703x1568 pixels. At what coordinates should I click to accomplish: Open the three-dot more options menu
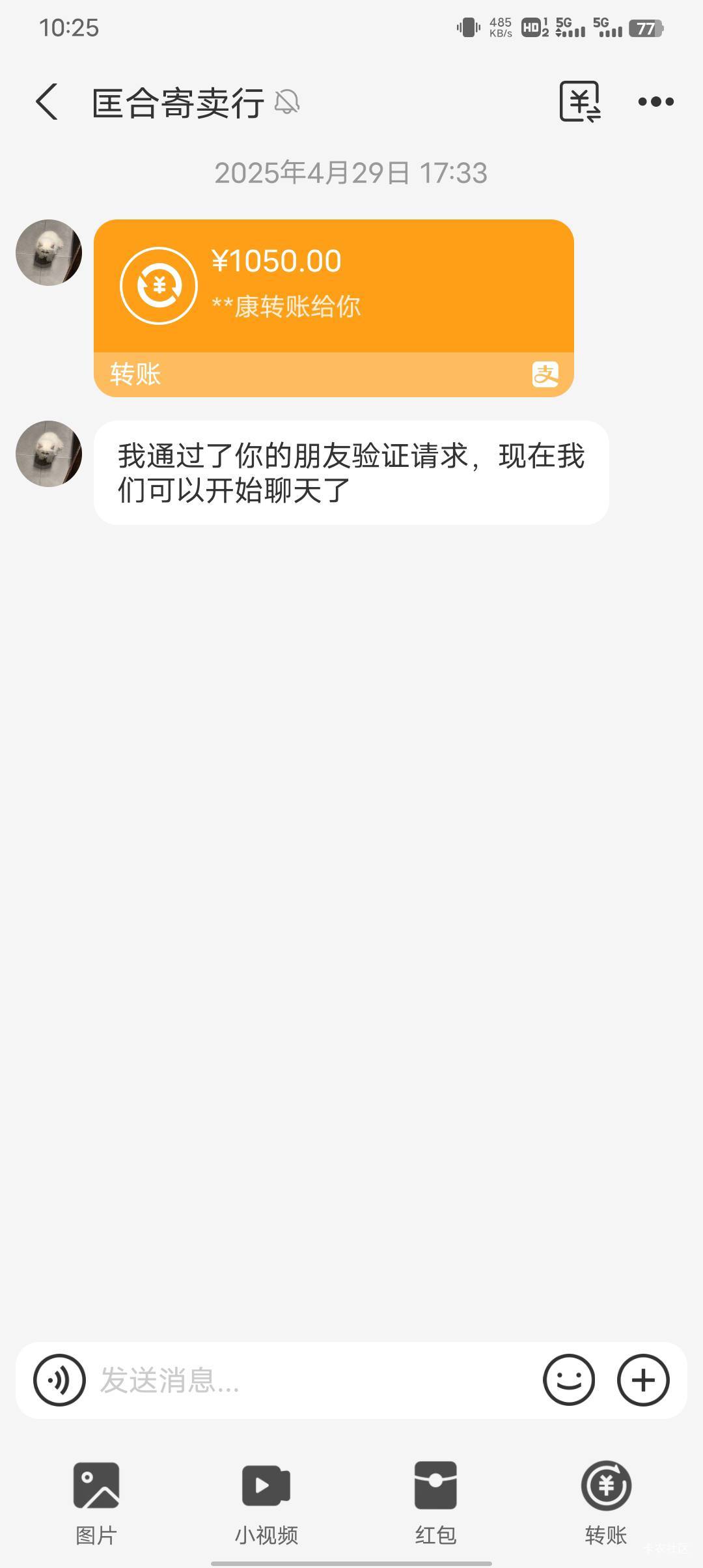coord(655,102)
